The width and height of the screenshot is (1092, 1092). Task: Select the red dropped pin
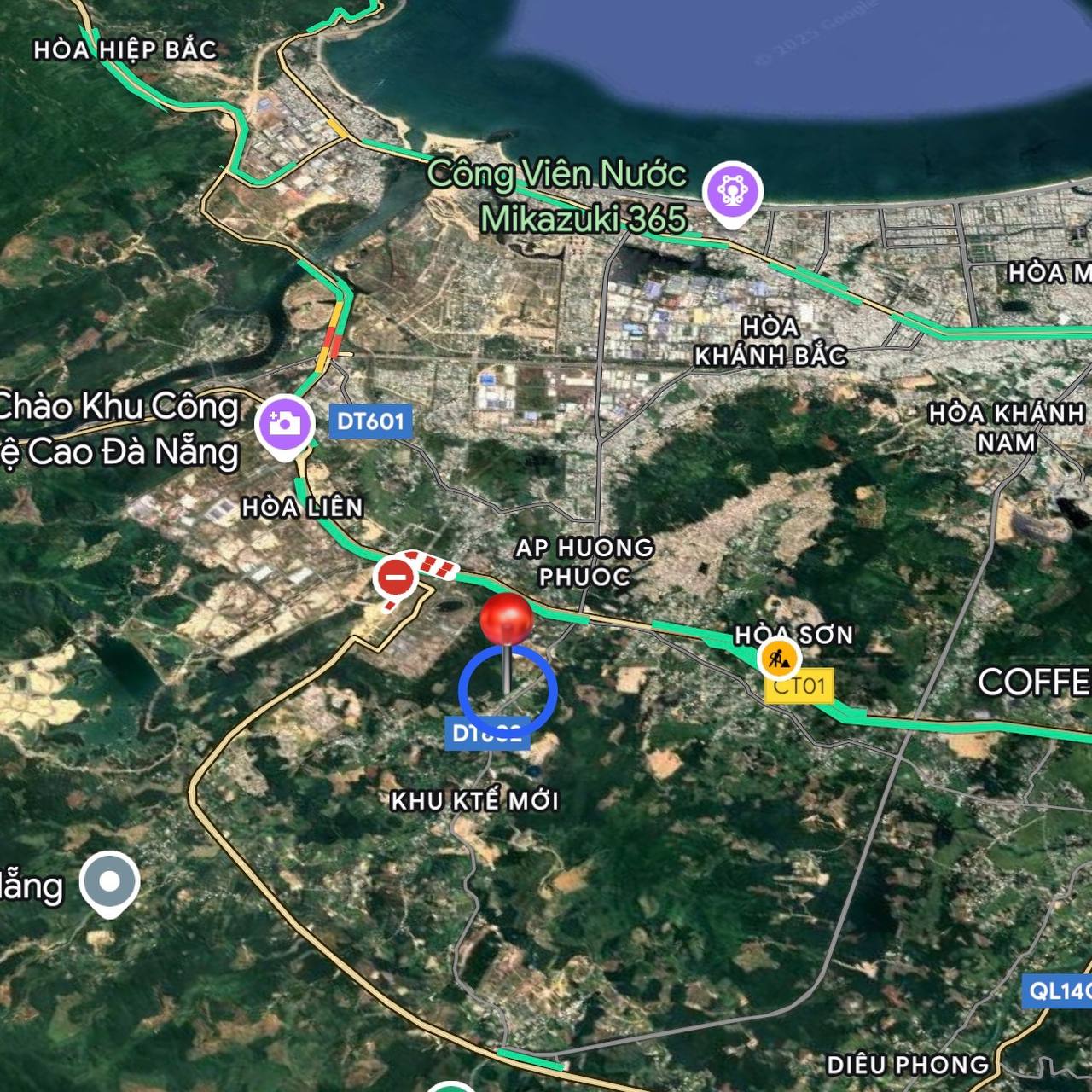(507, 620)
